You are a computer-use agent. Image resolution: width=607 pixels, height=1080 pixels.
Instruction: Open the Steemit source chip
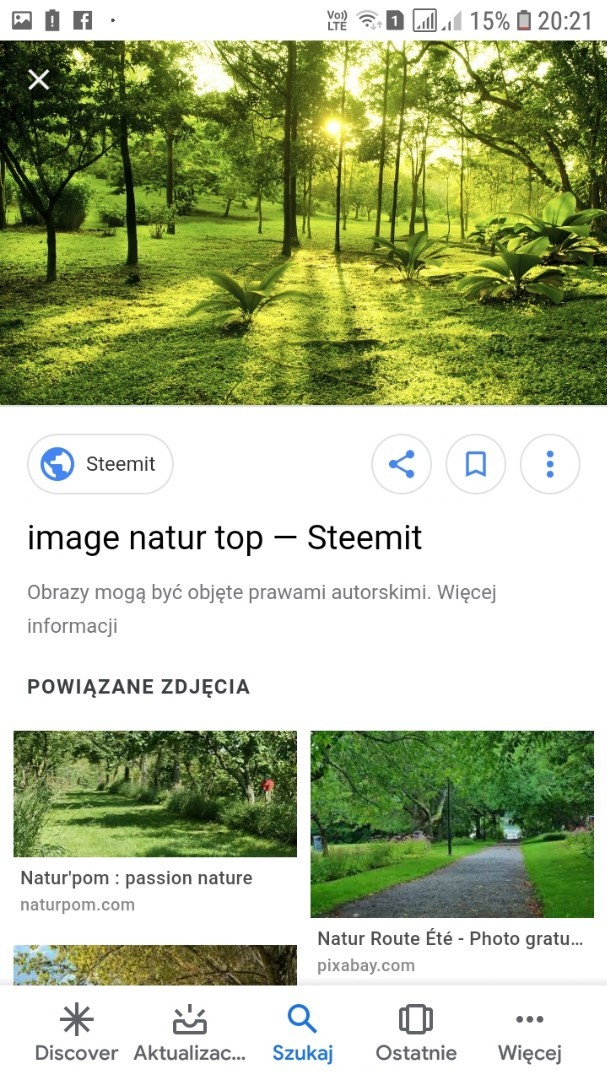[100, 464]
